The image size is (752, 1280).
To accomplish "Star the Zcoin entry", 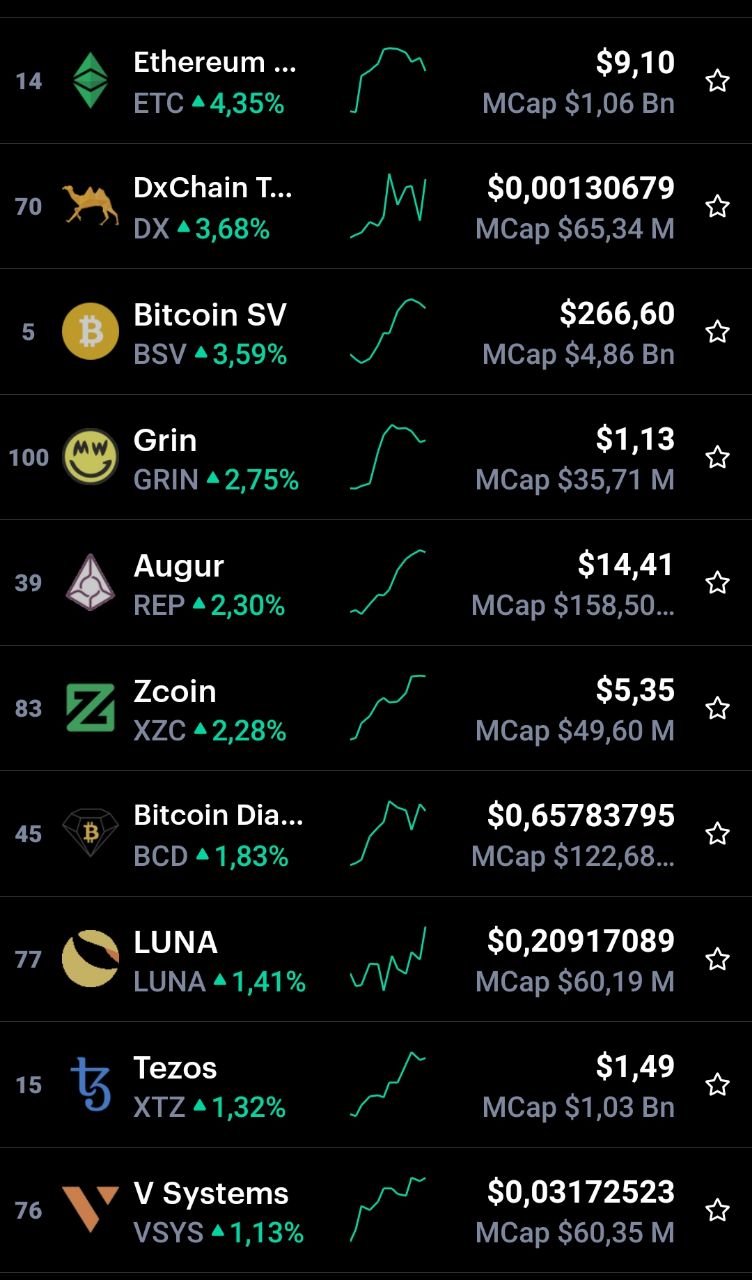I will (717, 708).
